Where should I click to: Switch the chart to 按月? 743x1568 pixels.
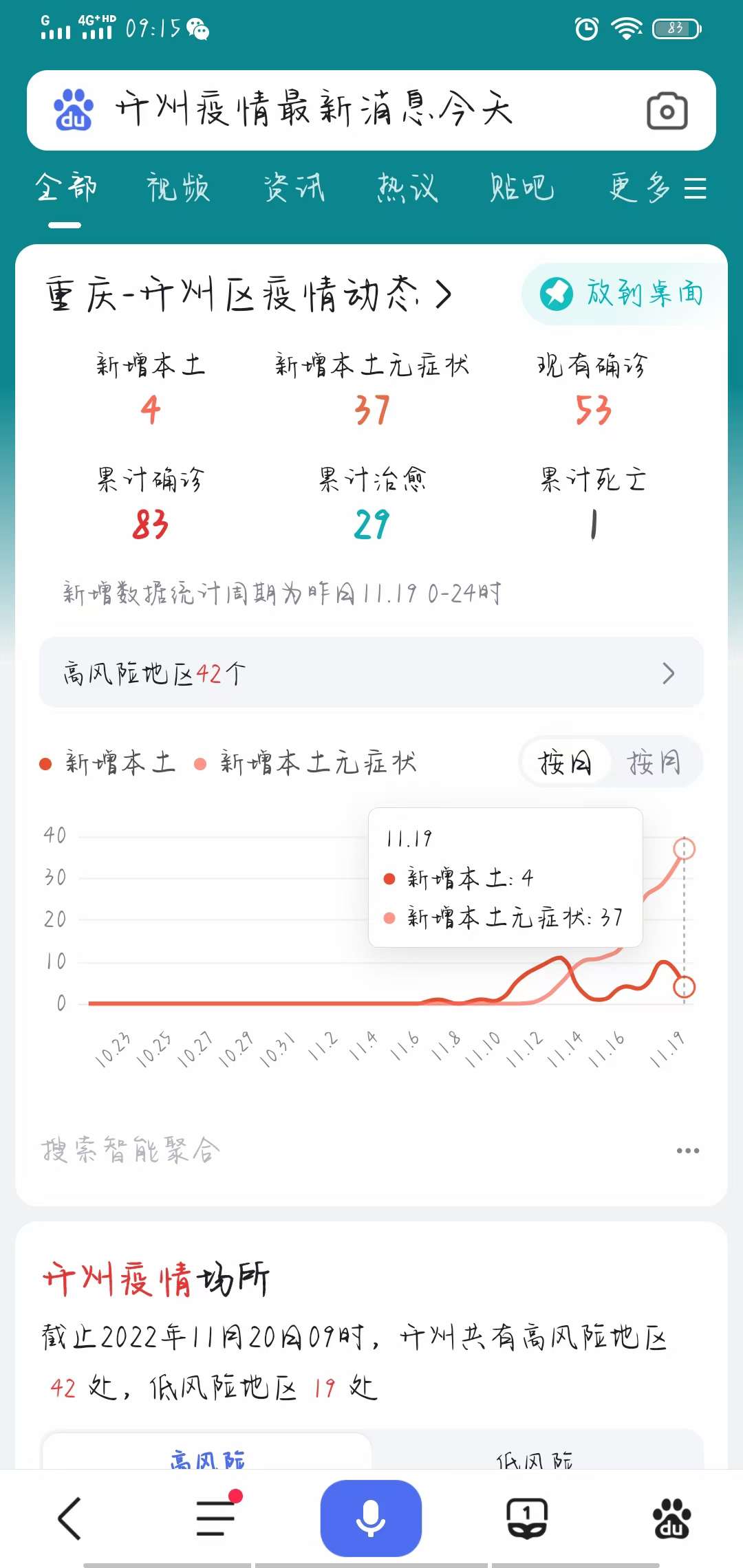coord(654,762)
